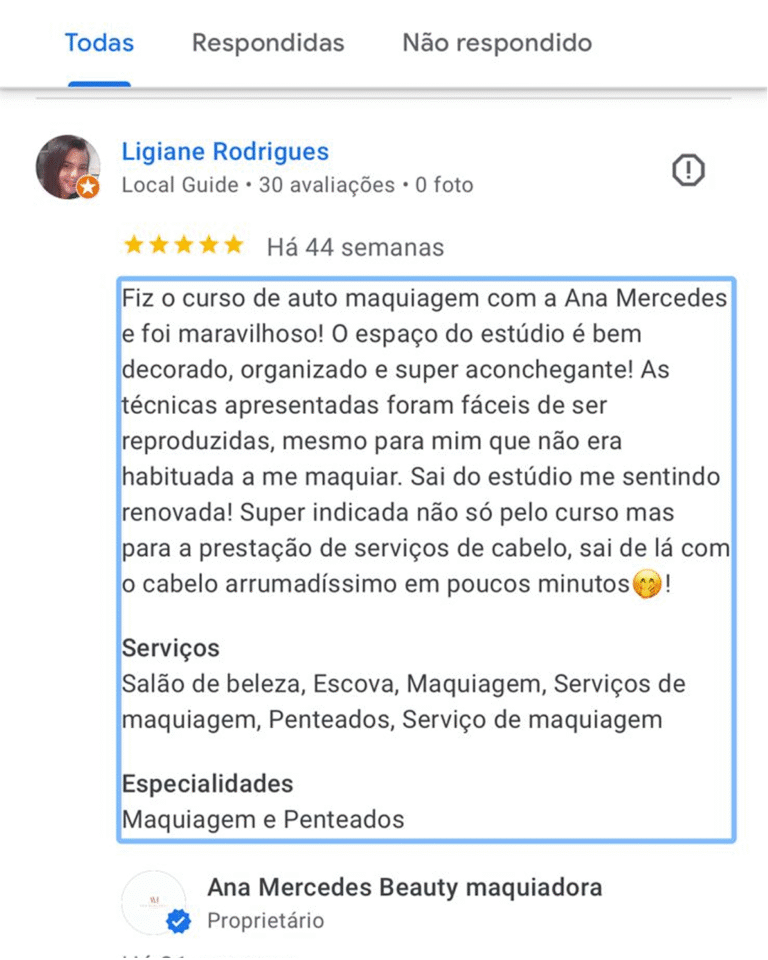Open Ligiane Rodrigues' profile name
This screenshot has height=960, width=768.
click(225, 152)
